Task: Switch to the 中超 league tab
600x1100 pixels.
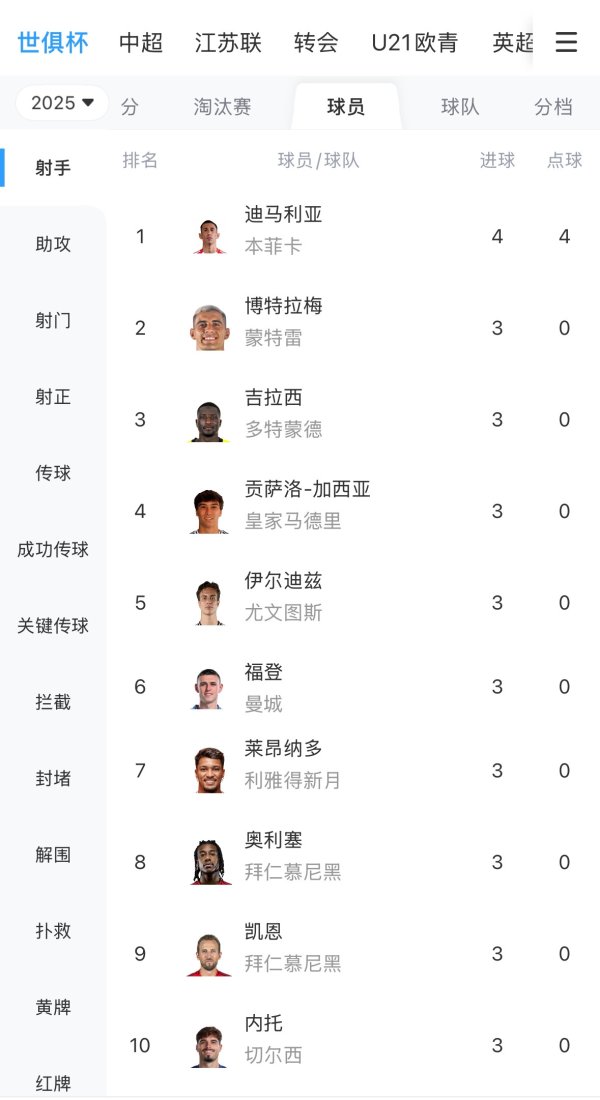Action: (x=141, y=42)
